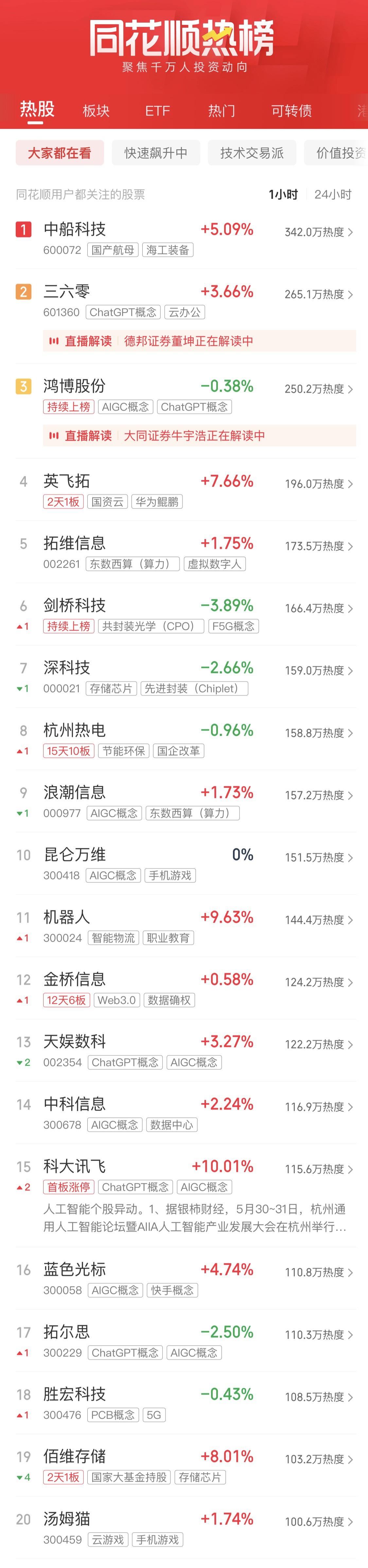Switch to the ETF tab
The width and height of the screenshot is (368, 1568).
(x=158, y=110)
